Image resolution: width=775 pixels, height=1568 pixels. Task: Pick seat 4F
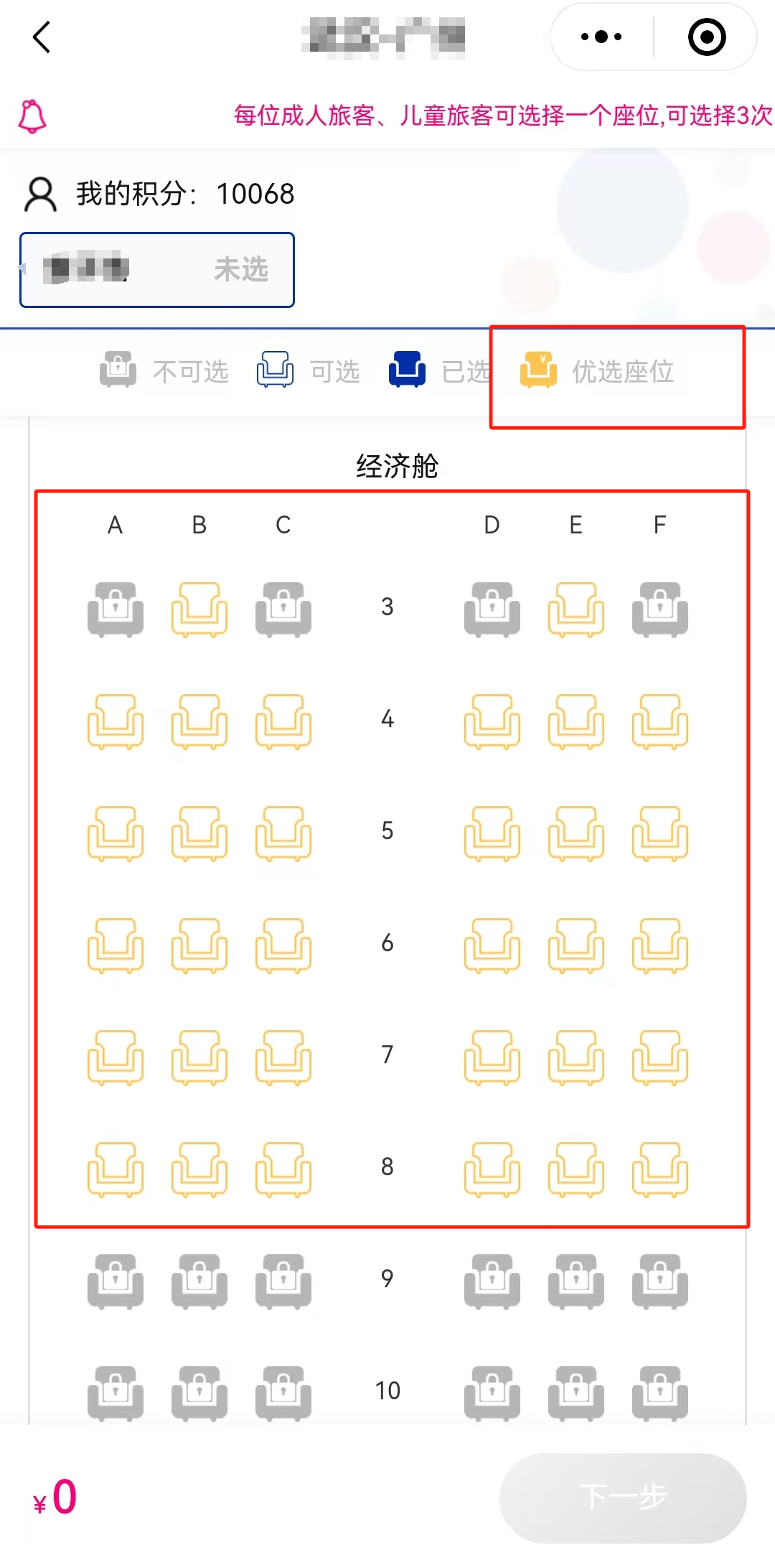(x=659, y=722)
